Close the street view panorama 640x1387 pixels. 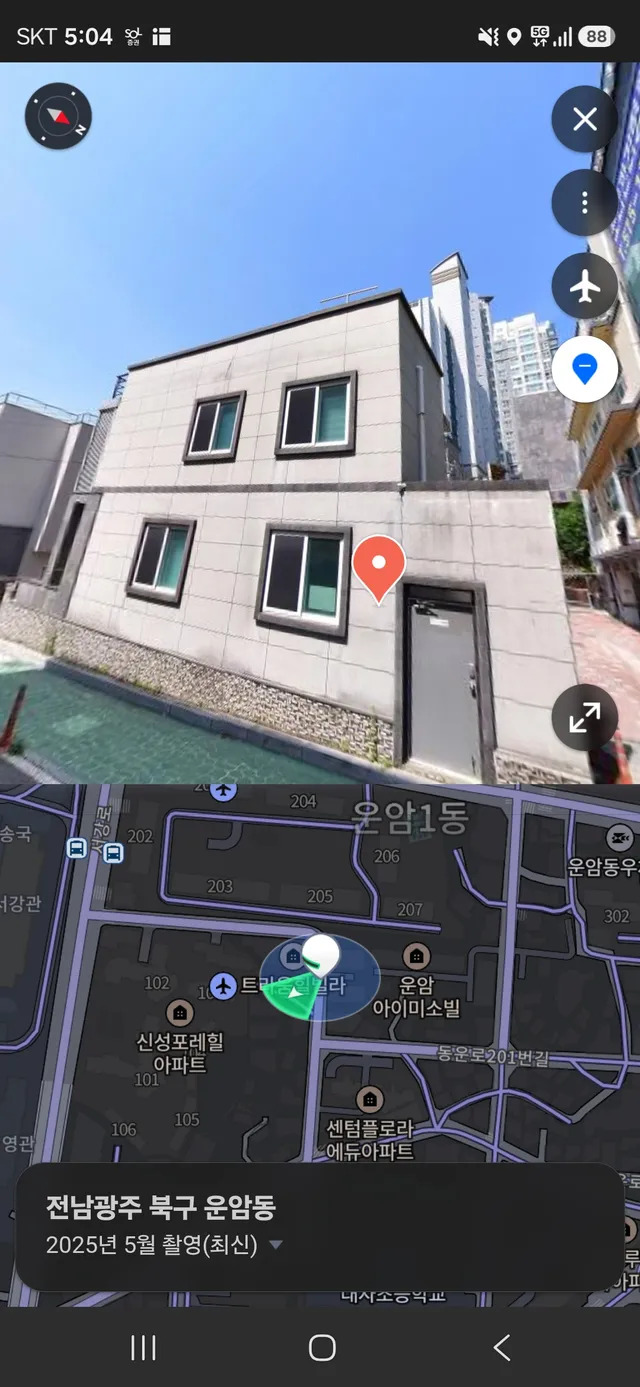coord(585,120)
